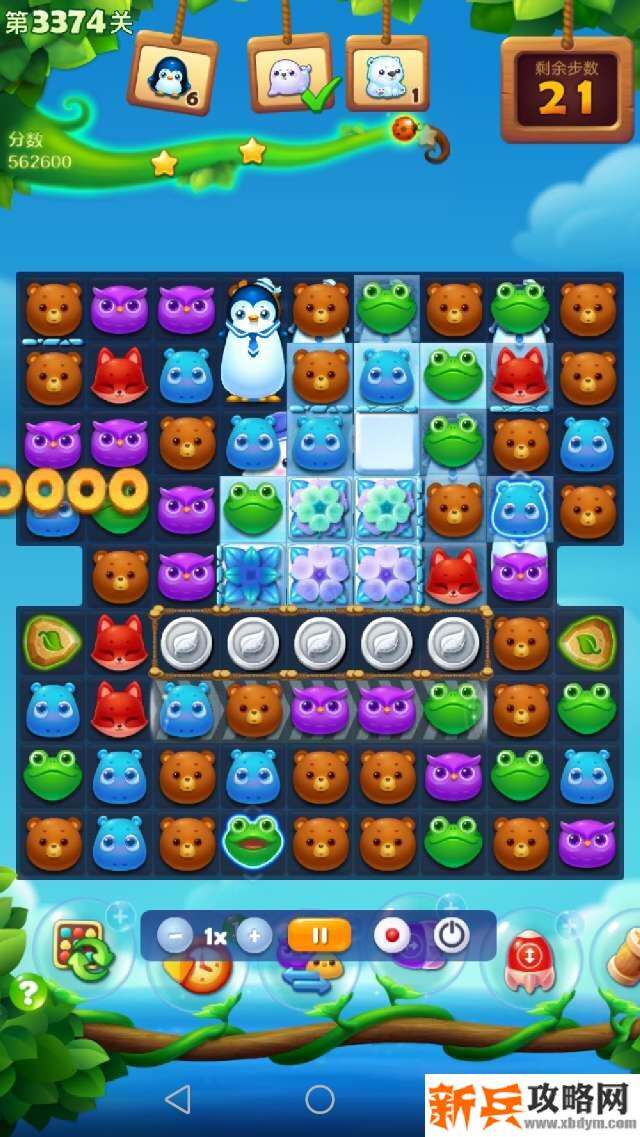This screenshot has height=1137, width=640.
Task: Increase speed with the plus button
Action: 254,937
